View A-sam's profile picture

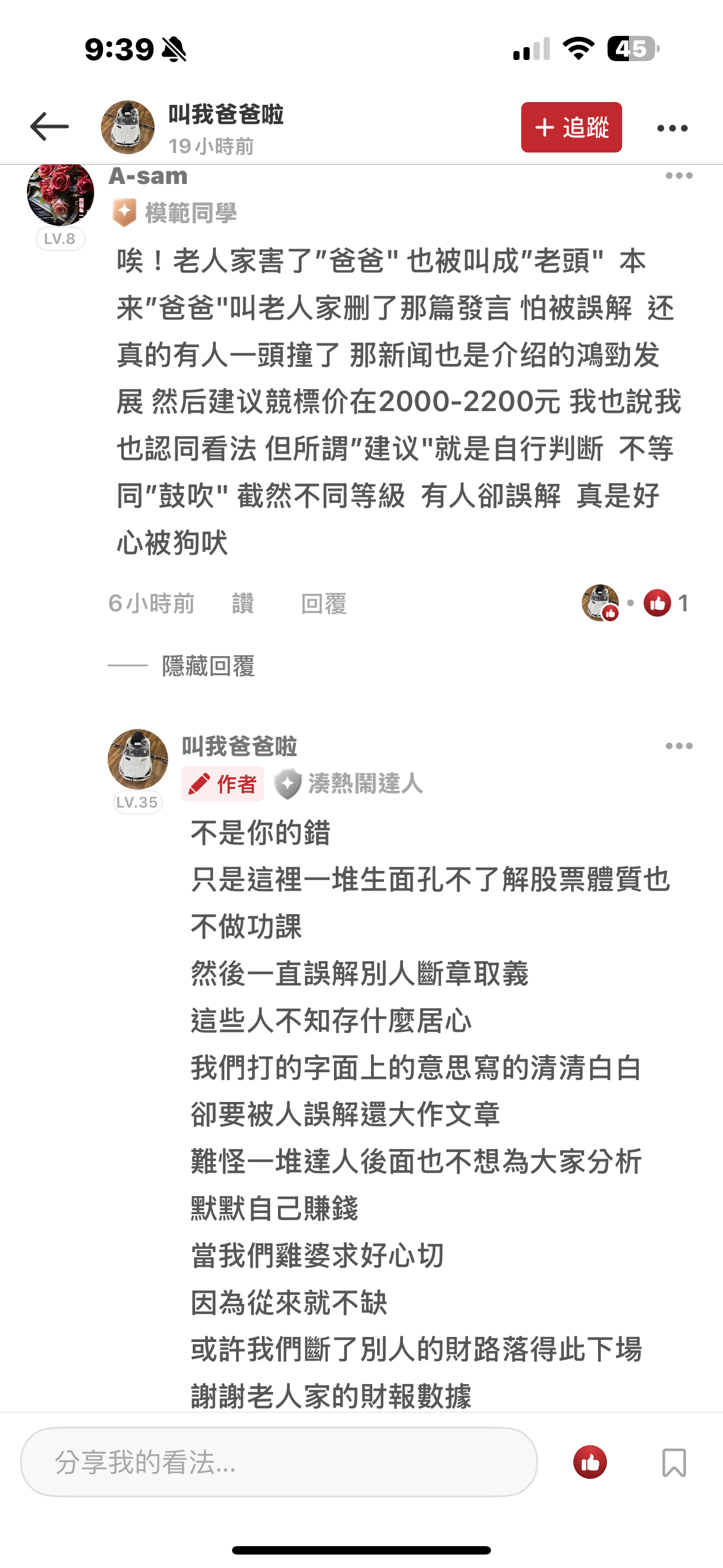point(61,193)
